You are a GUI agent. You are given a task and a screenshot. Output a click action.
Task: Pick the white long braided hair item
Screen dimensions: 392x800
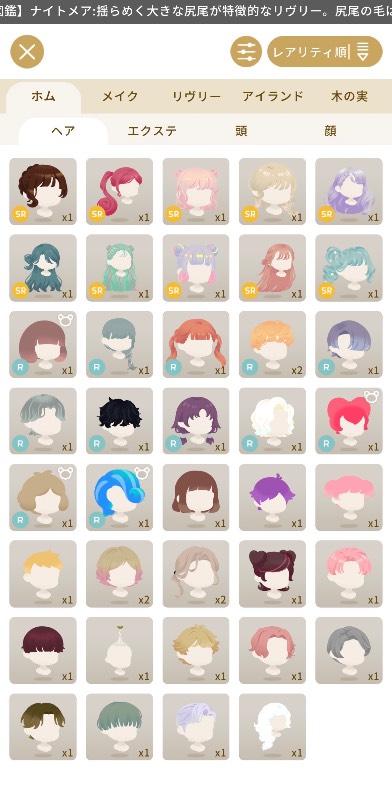coord(273,727)
